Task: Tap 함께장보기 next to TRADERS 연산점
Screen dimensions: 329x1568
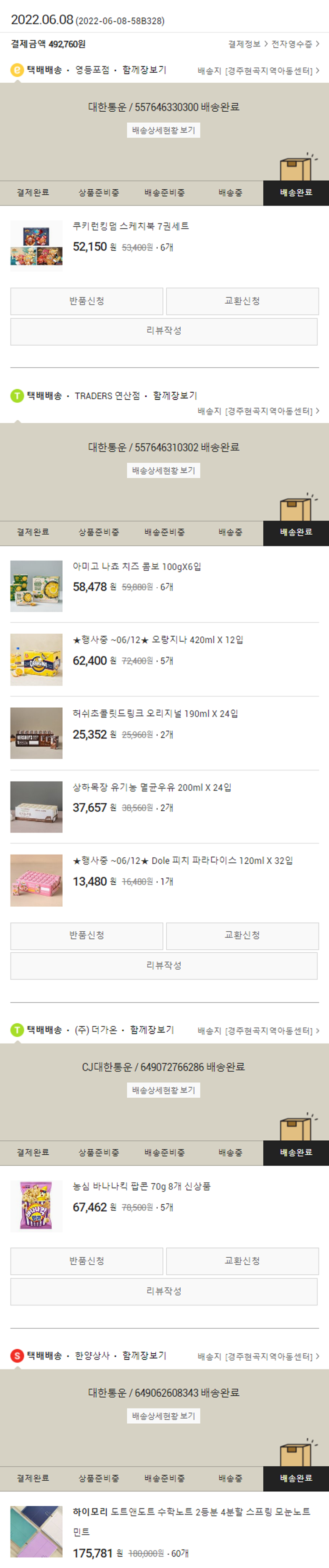Action: click(x=175, y=396)
